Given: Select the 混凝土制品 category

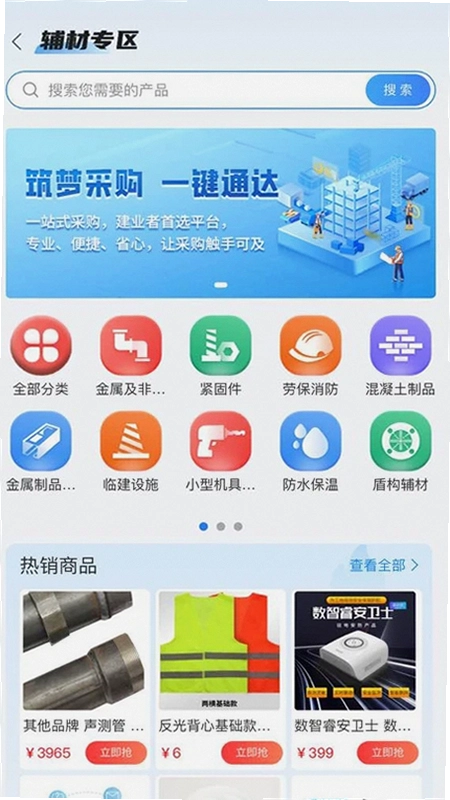Looking at the screenshot, I should (x=400, y=356).
